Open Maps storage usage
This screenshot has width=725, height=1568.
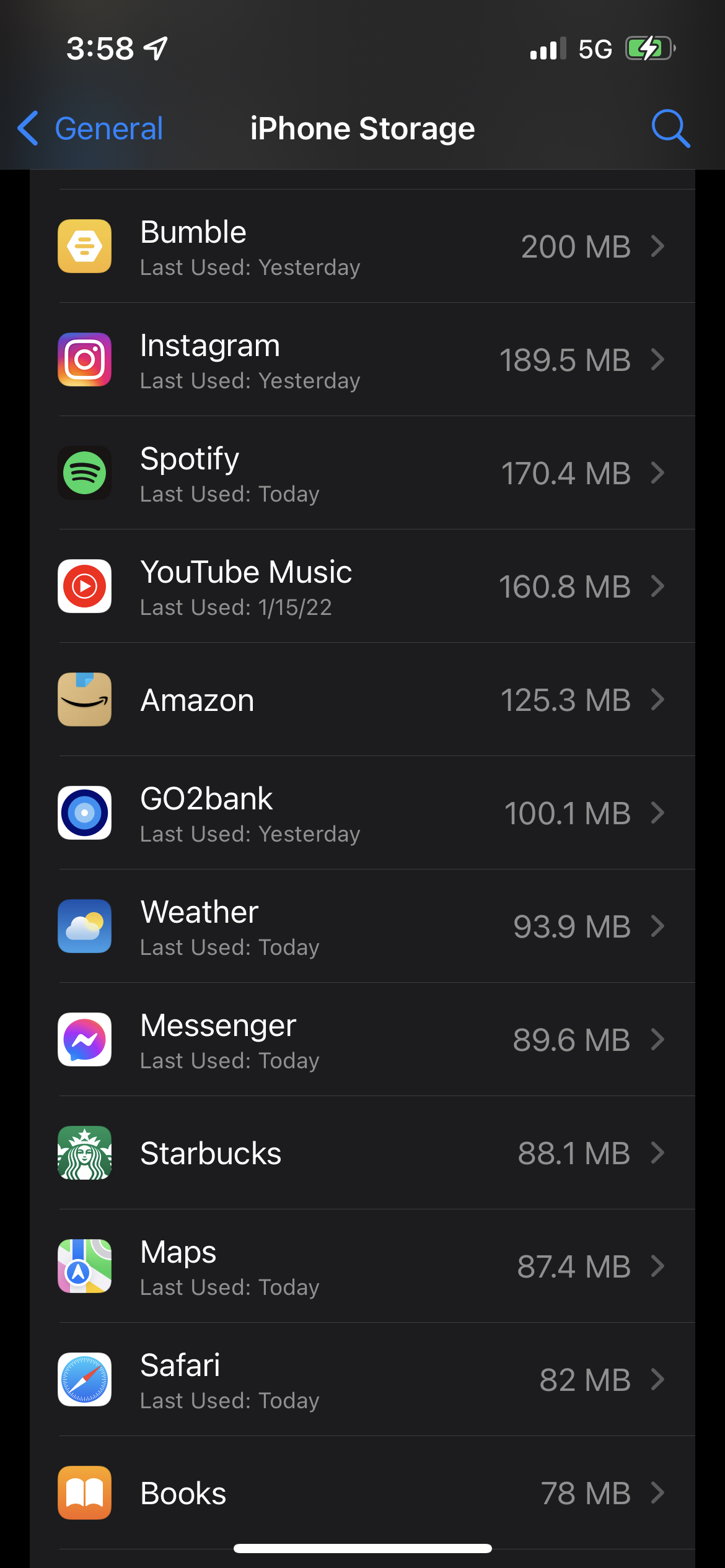362,1266
